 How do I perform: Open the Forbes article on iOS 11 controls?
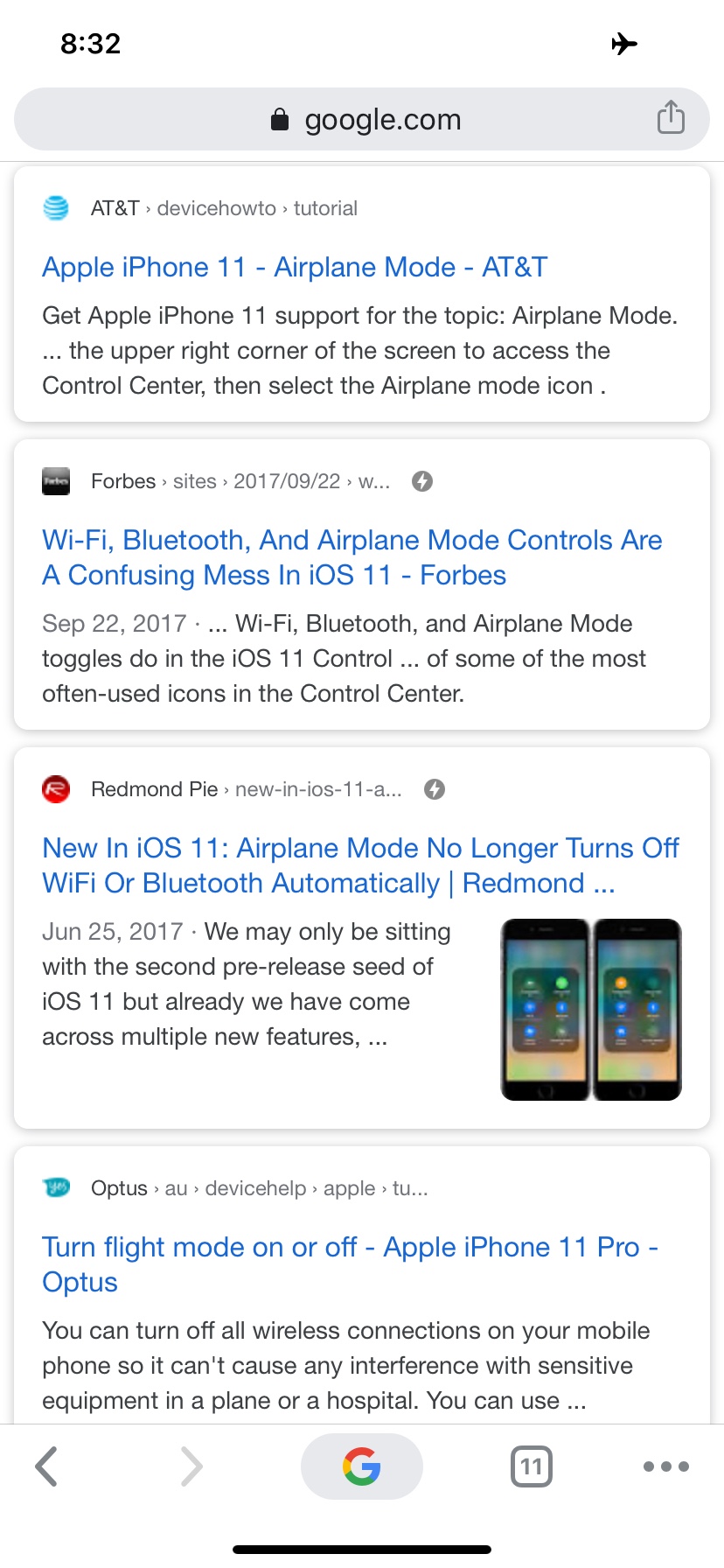click(x=352, y=557)
